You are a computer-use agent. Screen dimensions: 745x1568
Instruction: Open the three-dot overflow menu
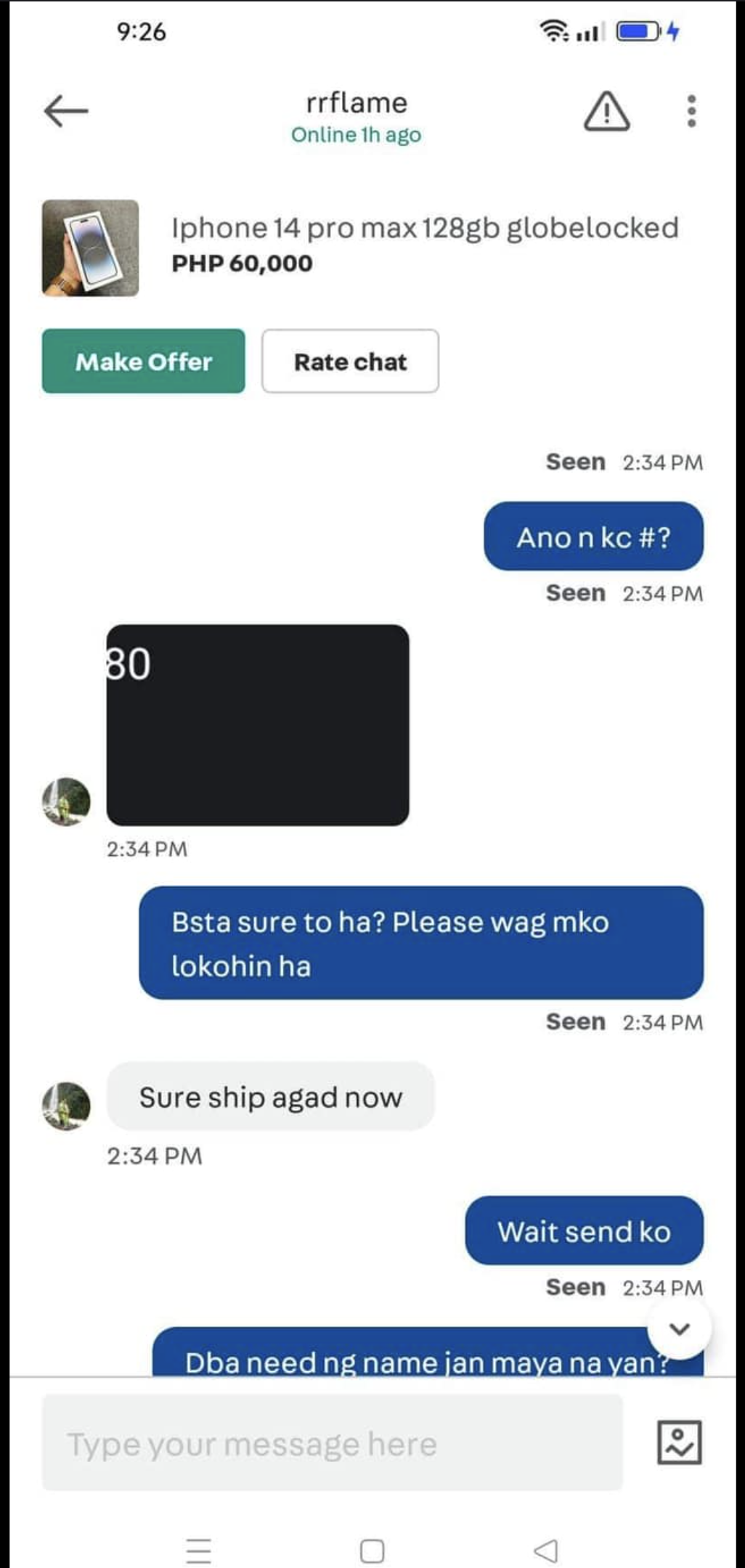(x=691, y=111)
